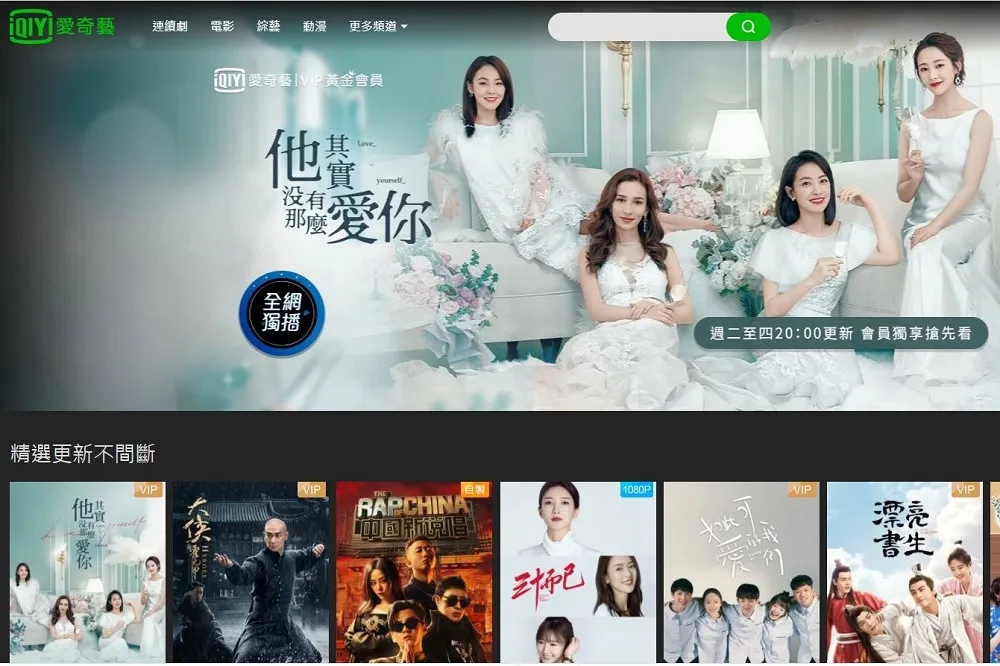Open the 如此可愛的我們 VIP card
The image size is (1000, 666).
tap(741, 570)
